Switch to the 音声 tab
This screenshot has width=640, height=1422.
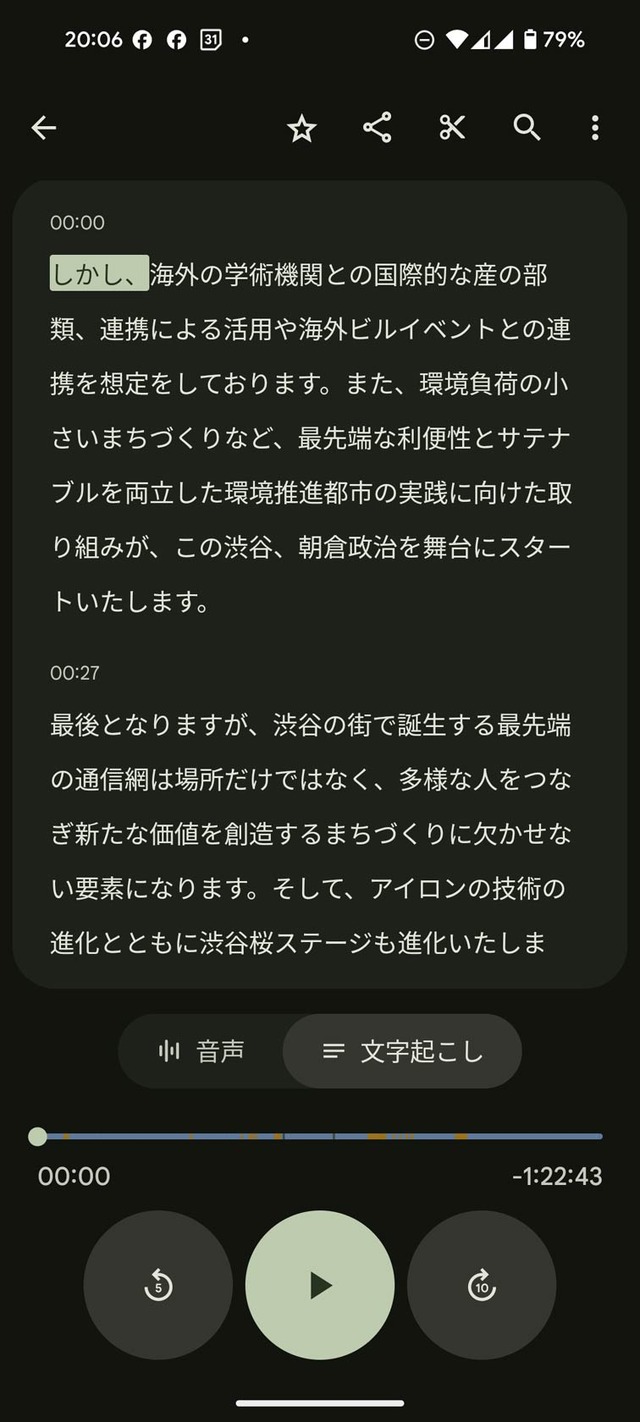coord(201,1051)
